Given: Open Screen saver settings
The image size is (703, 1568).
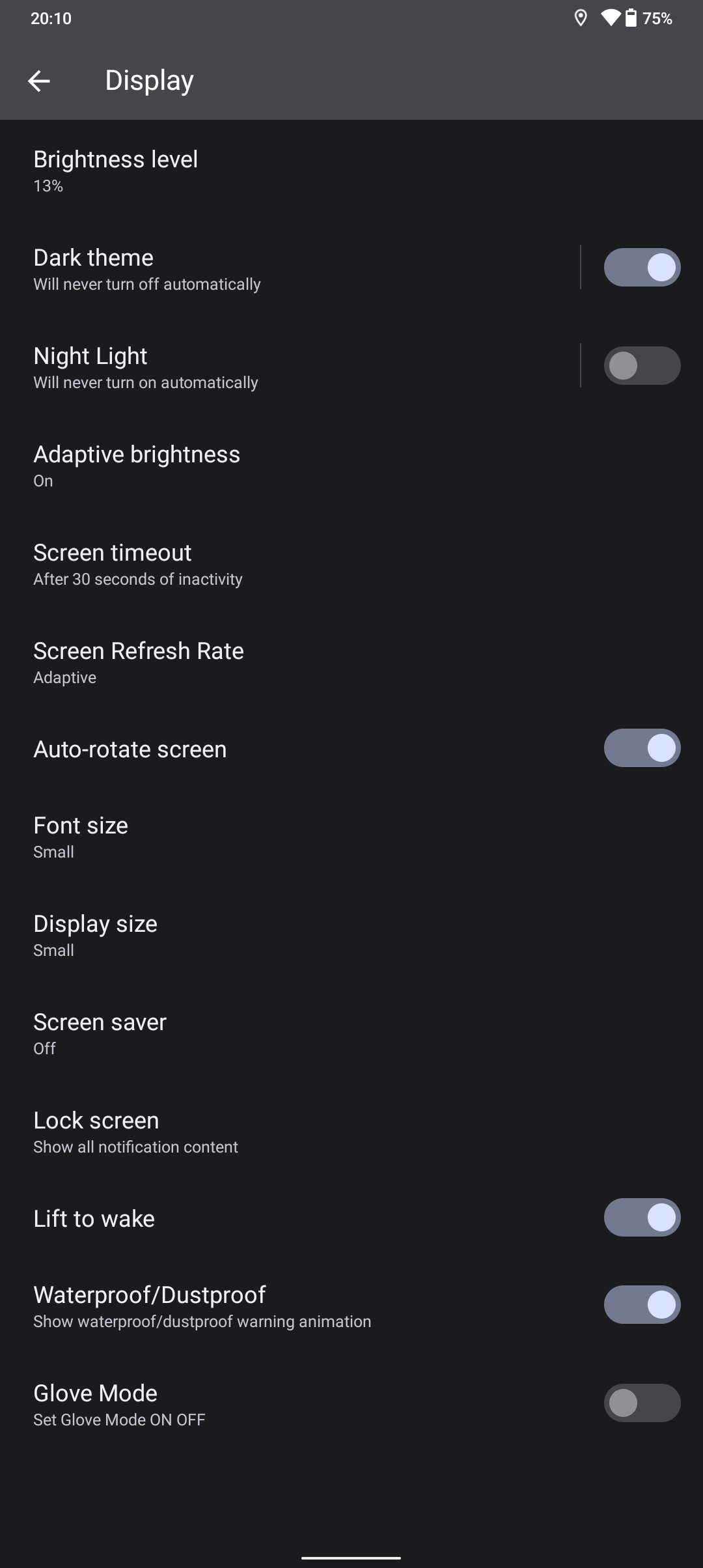Looking at the screenshot, I should [351, 1034].
